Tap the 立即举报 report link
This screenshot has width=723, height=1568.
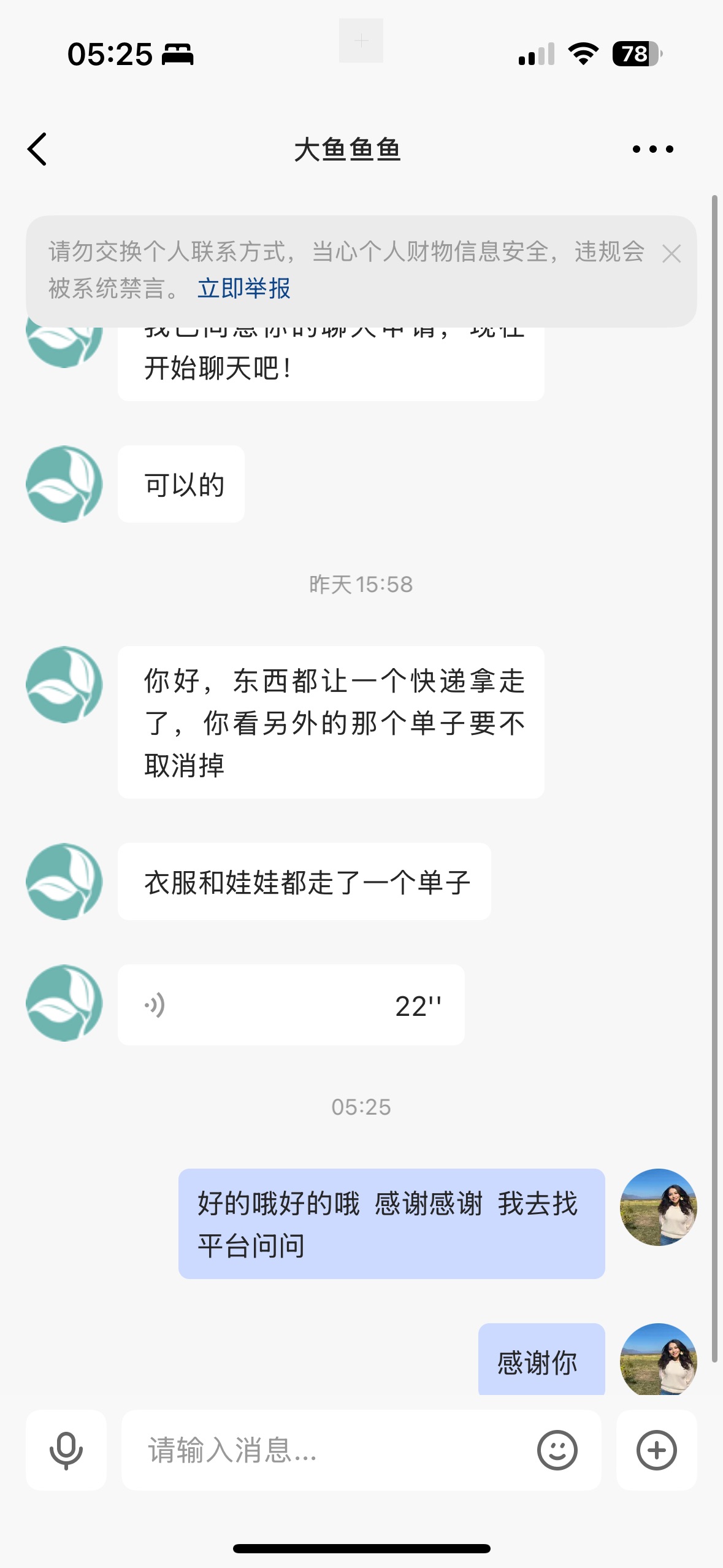[243, 288]
